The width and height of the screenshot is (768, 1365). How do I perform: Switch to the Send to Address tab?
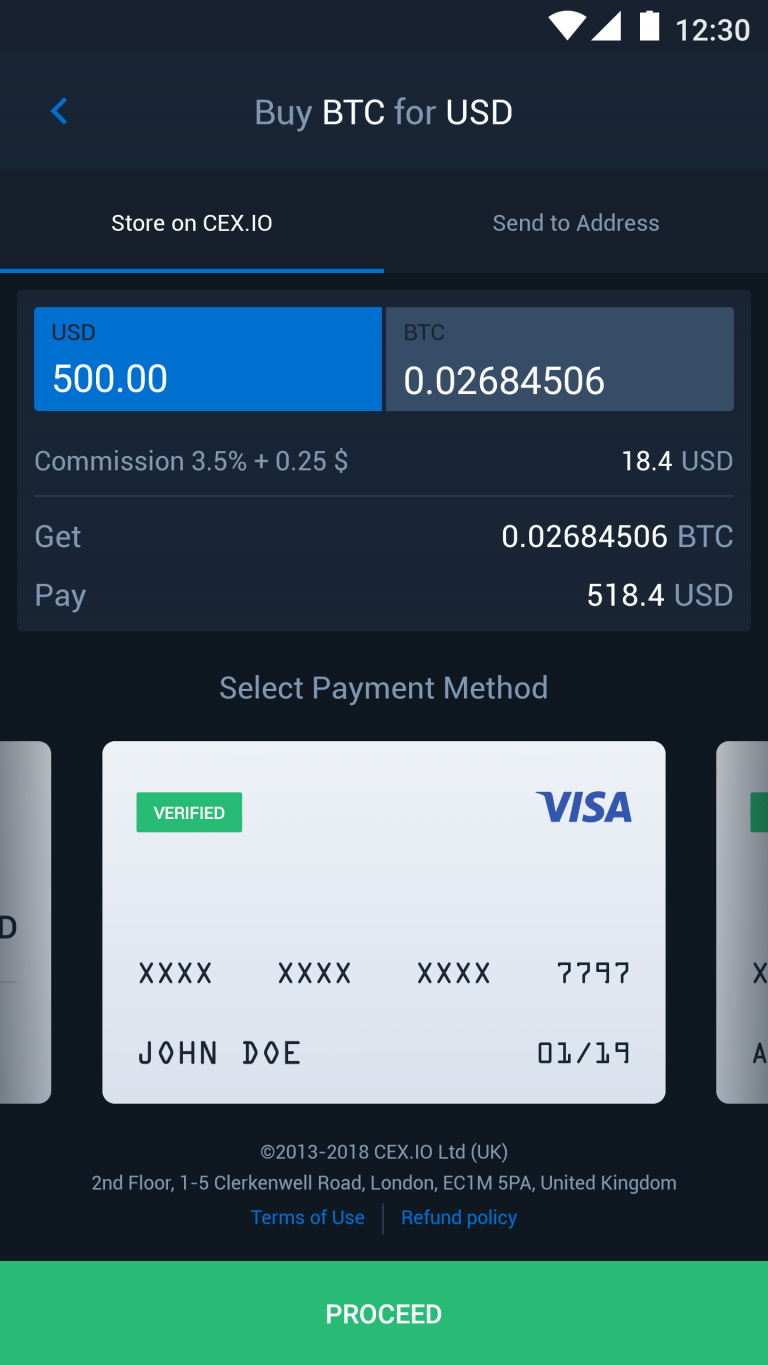point(576,222)
